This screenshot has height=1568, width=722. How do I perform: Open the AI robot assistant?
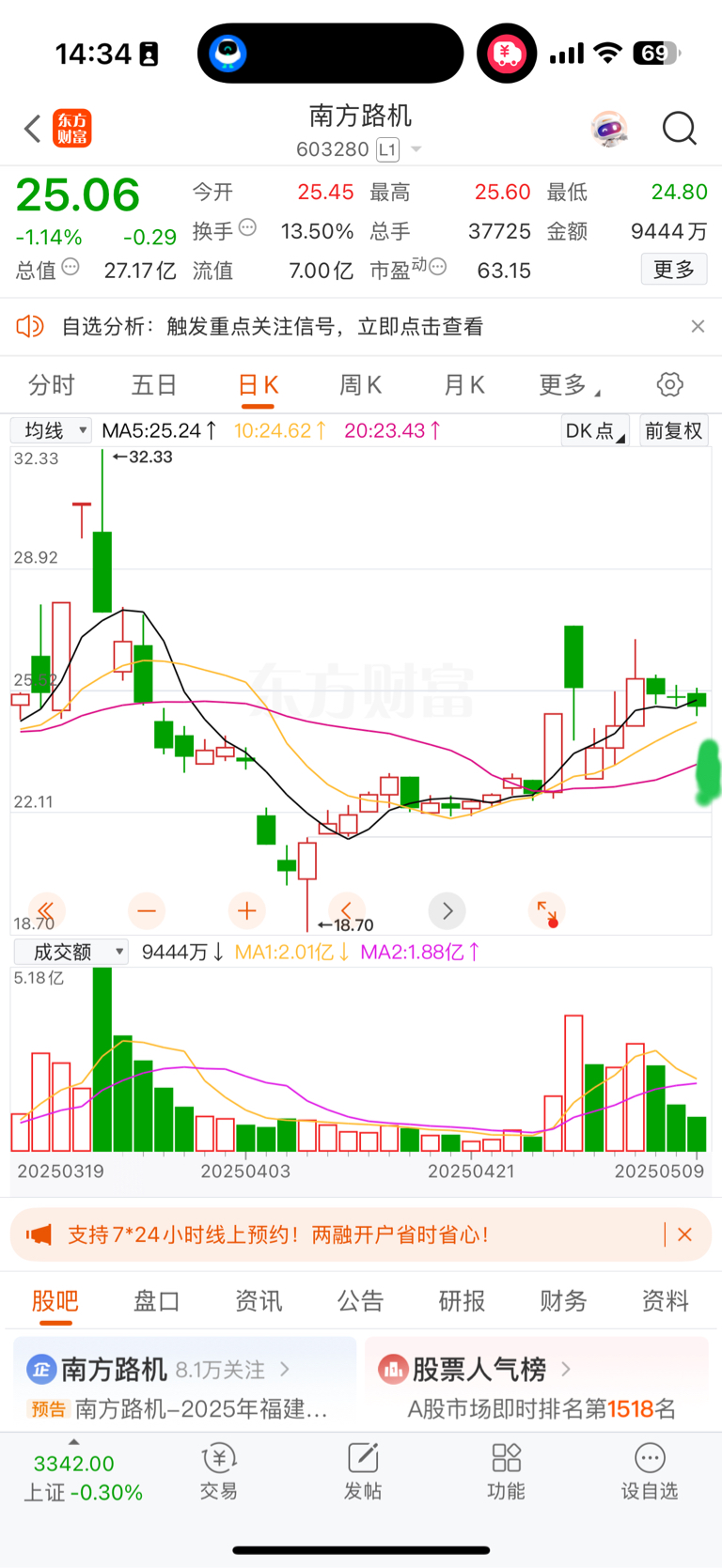609,129
